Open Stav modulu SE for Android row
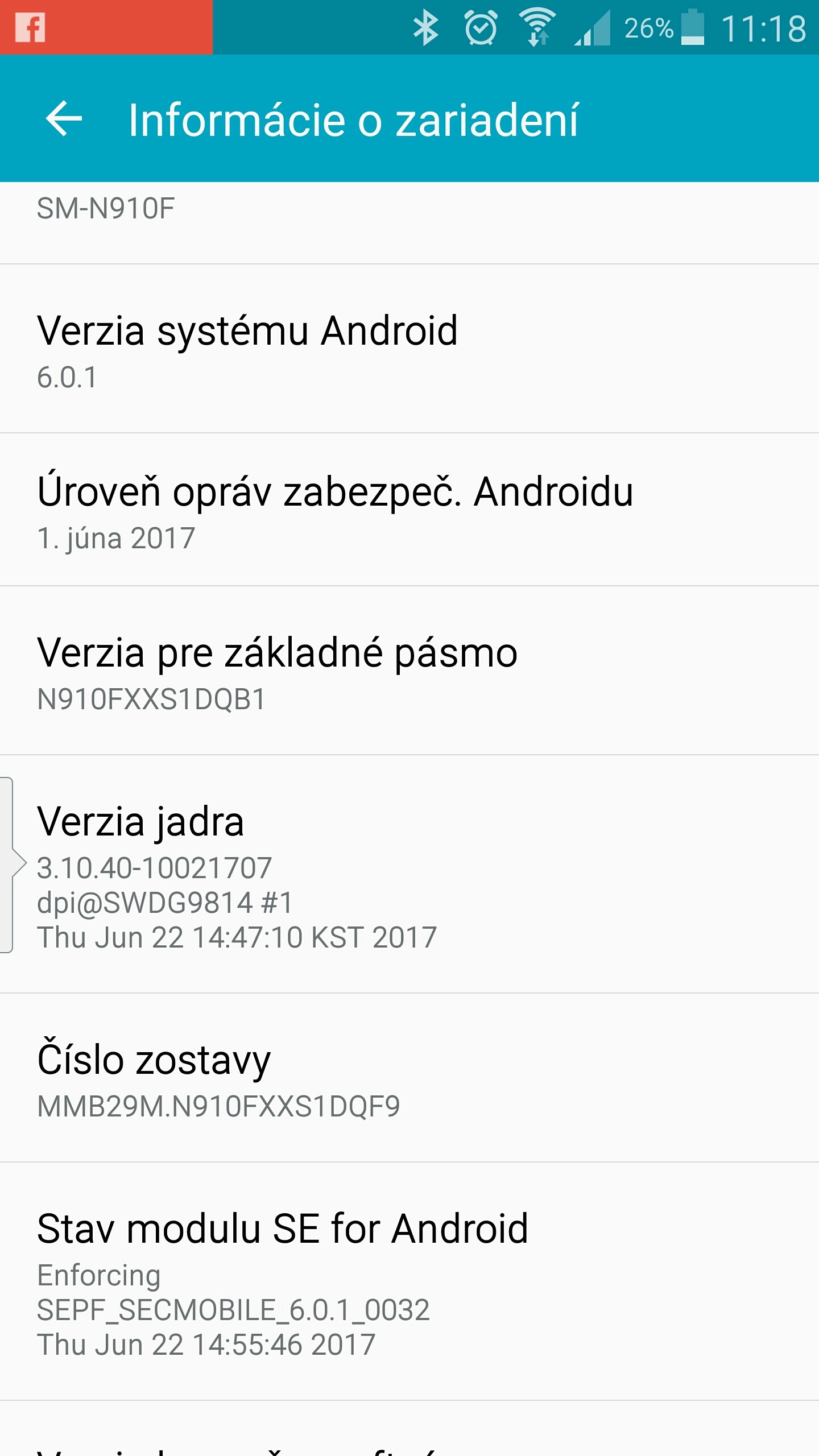The width and height of the screenshot is (819, 1456). (409, 1281)
